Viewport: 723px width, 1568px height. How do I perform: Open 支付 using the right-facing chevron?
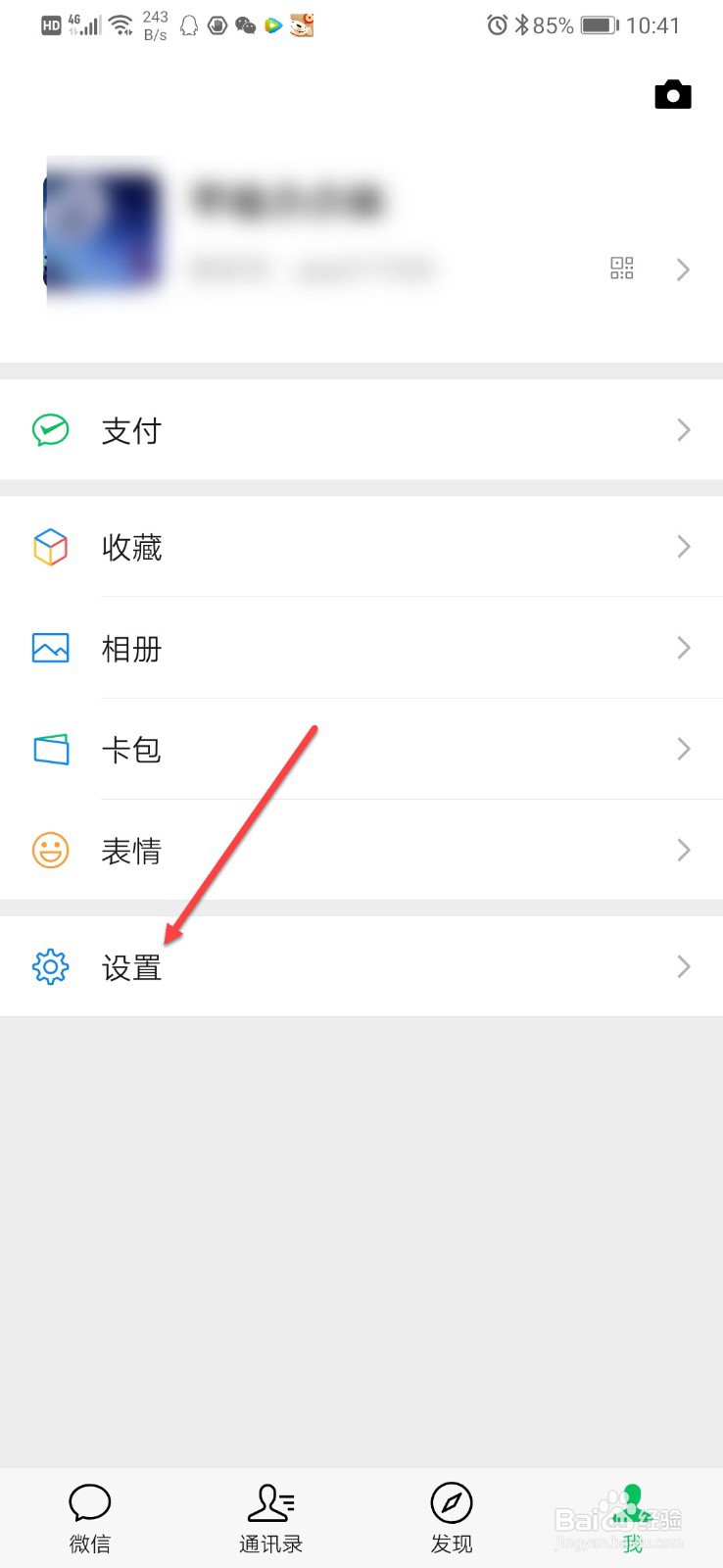683,429
